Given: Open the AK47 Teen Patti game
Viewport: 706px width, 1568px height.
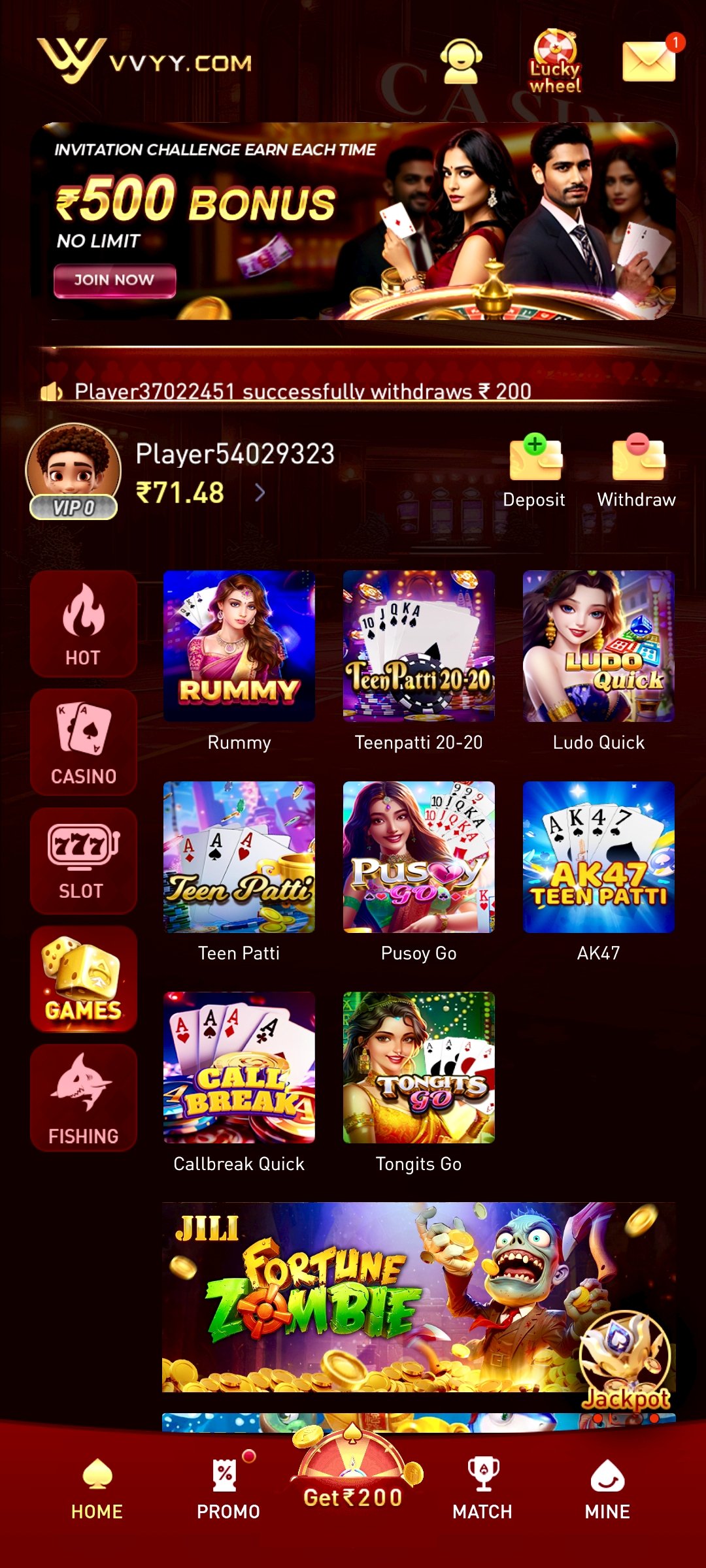Looking at the screenshot, I should click(x=598, y=857).
